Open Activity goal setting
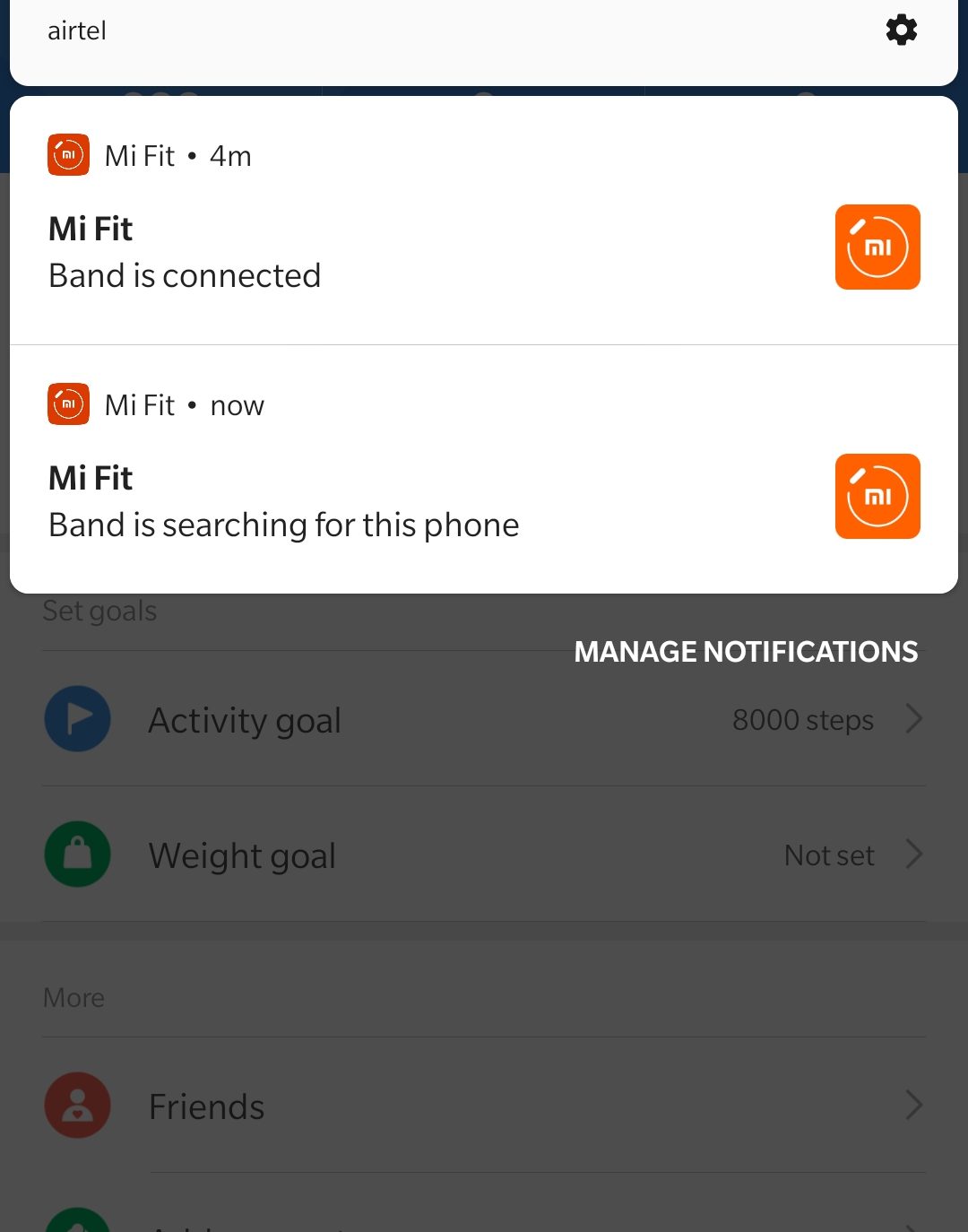This screenshot has height=1232, width=968. 484,720
